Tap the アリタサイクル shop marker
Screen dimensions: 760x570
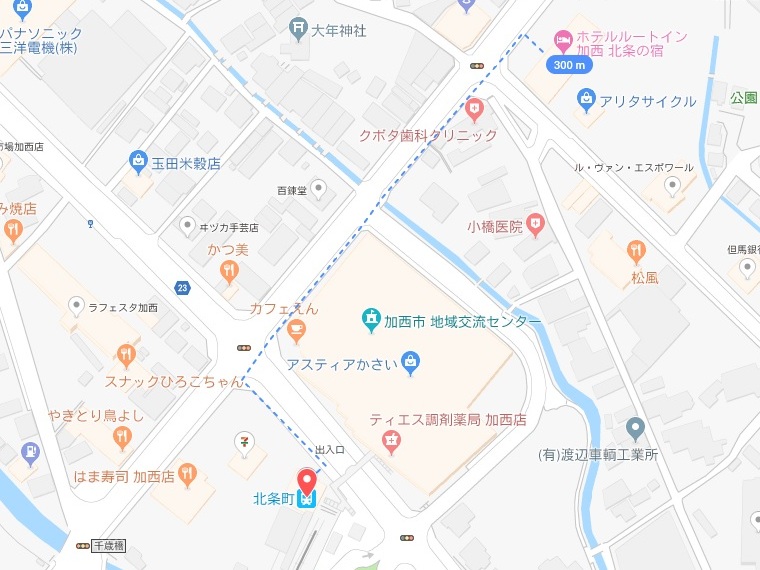coord(587,100)
